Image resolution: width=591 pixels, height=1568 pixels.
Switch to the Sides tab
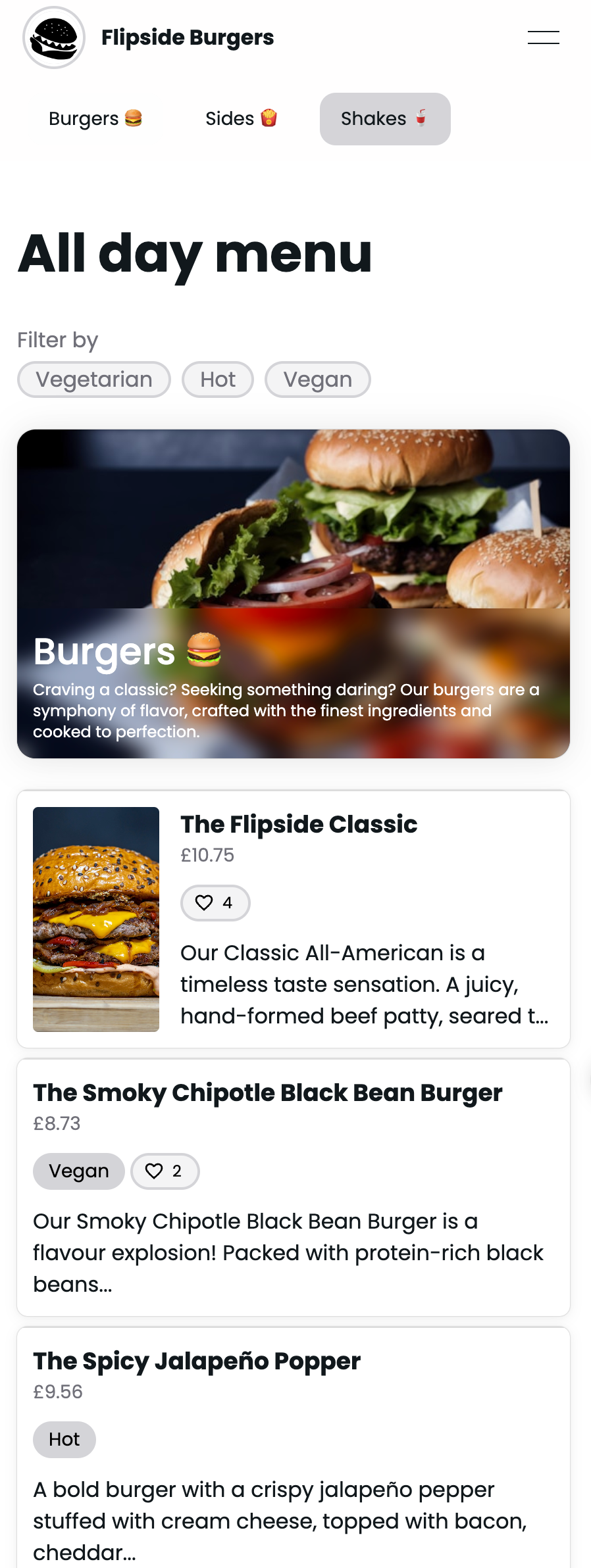tap(241, 119)
